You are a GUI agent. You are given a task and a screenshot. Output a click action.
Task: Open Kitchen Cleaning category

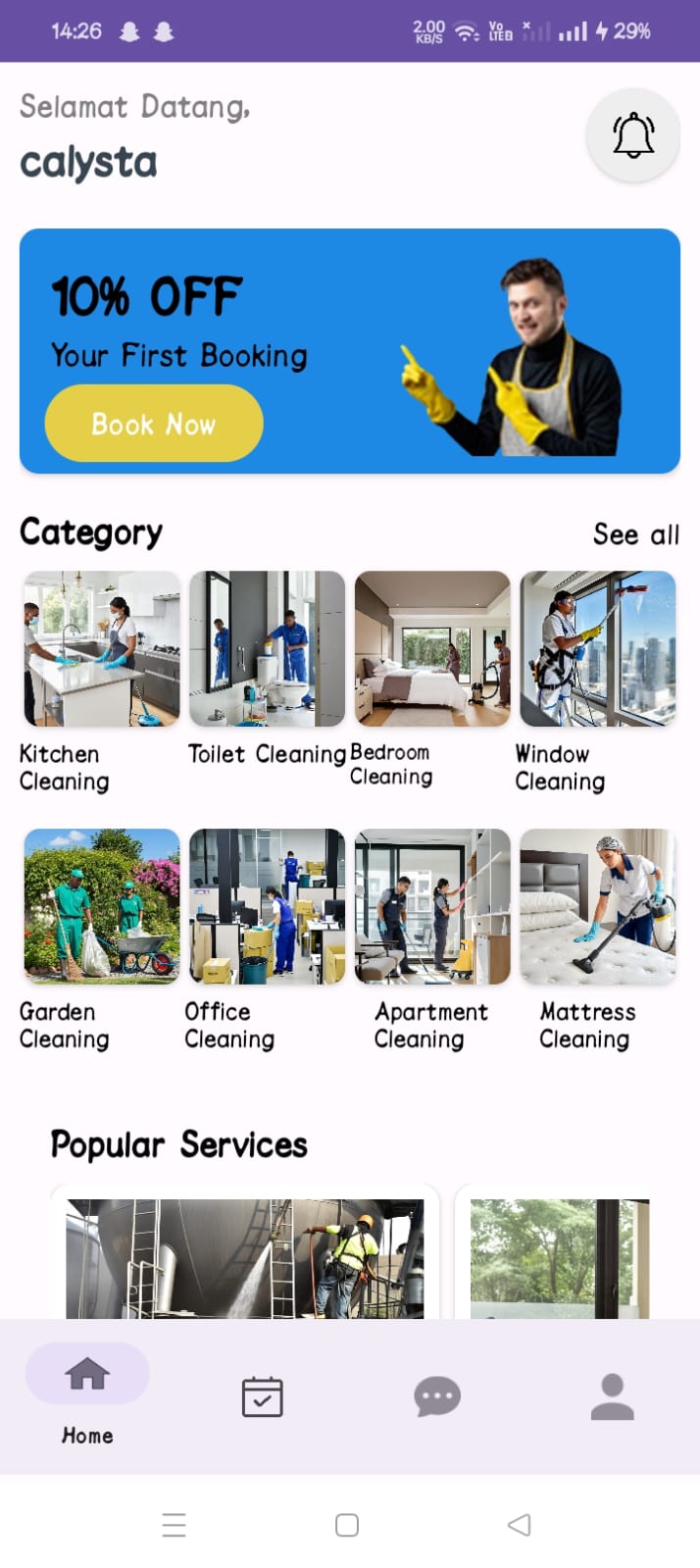[102, 649]
